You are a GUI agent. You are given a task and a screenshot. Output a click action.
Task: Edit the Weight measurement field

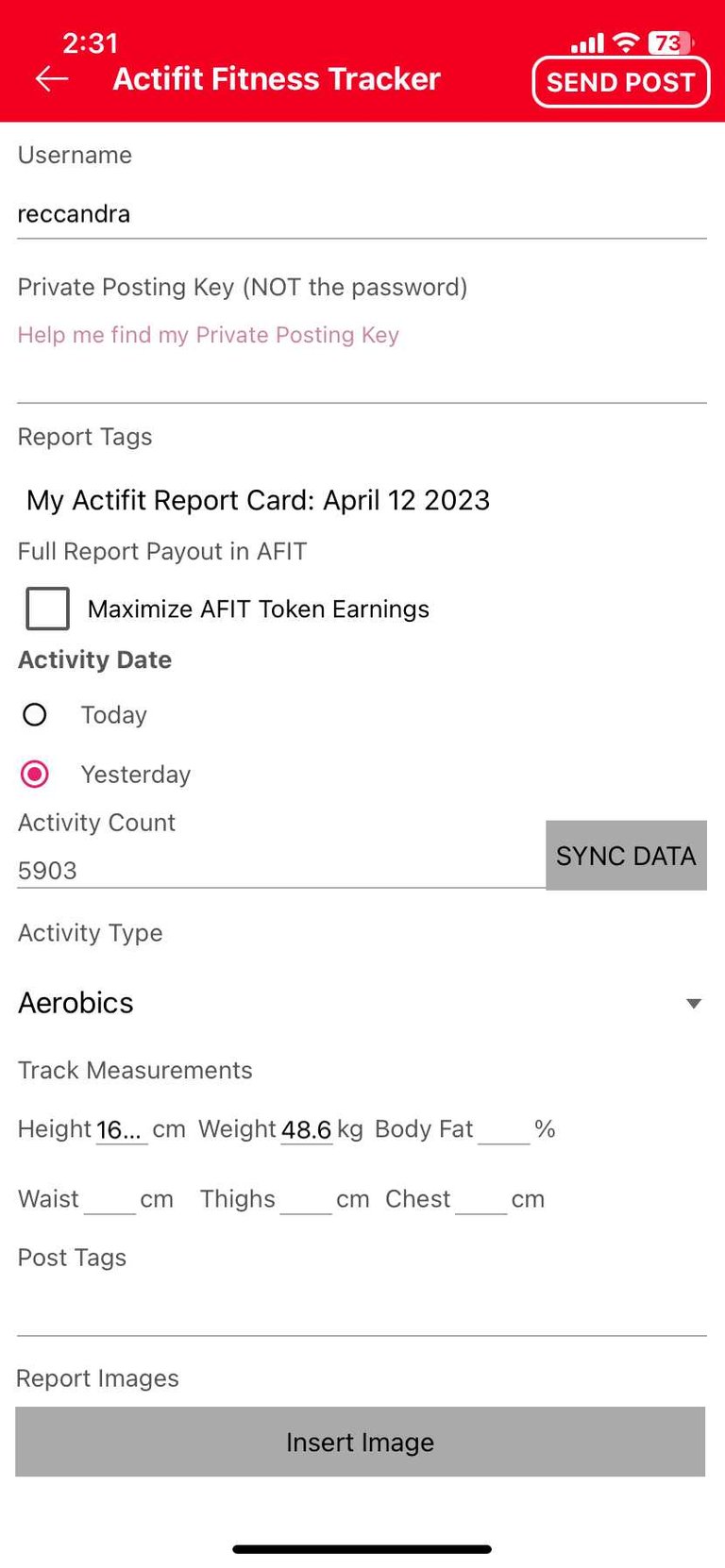307,1129
